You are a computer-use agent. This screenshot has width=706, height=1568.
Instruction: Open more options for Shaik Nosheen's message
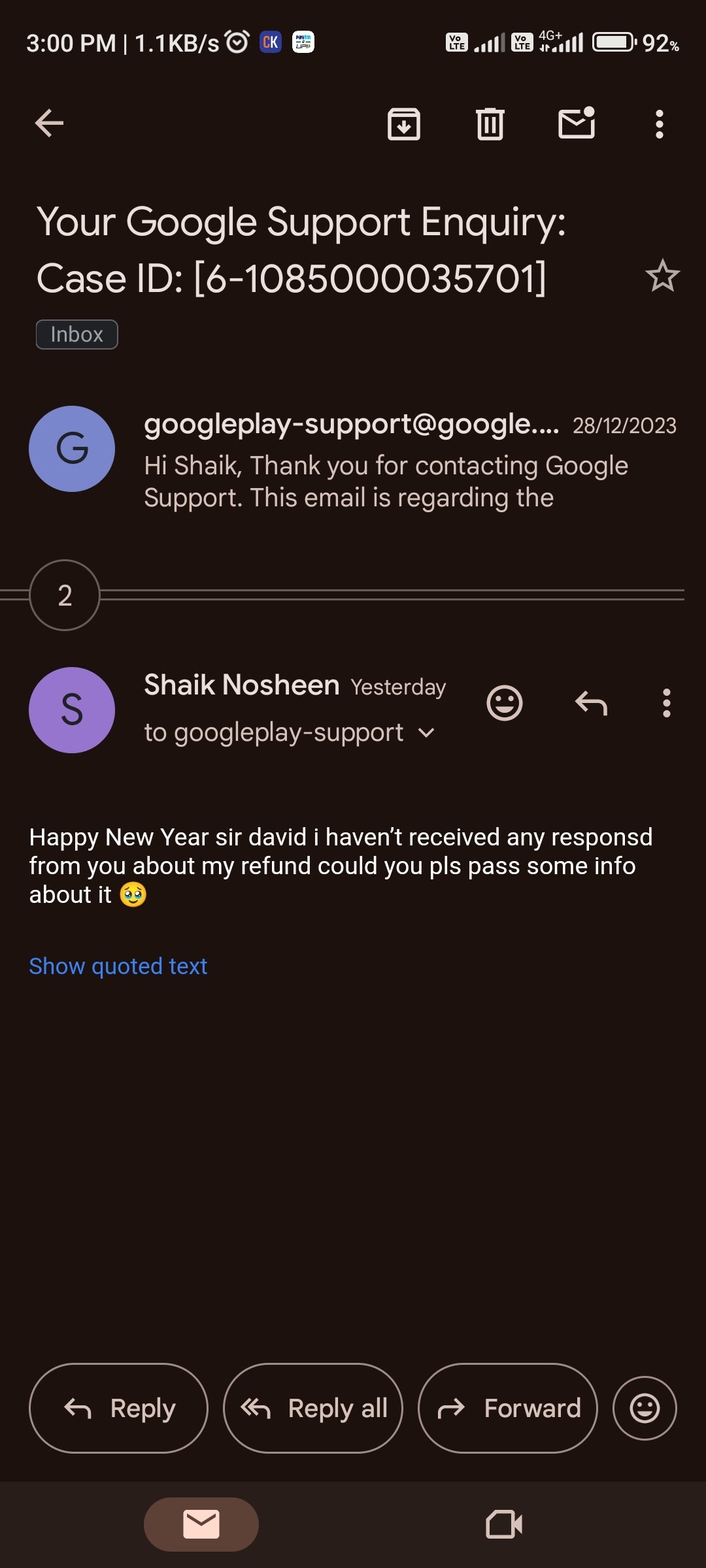pyautogui.click(x=667, y=703)
